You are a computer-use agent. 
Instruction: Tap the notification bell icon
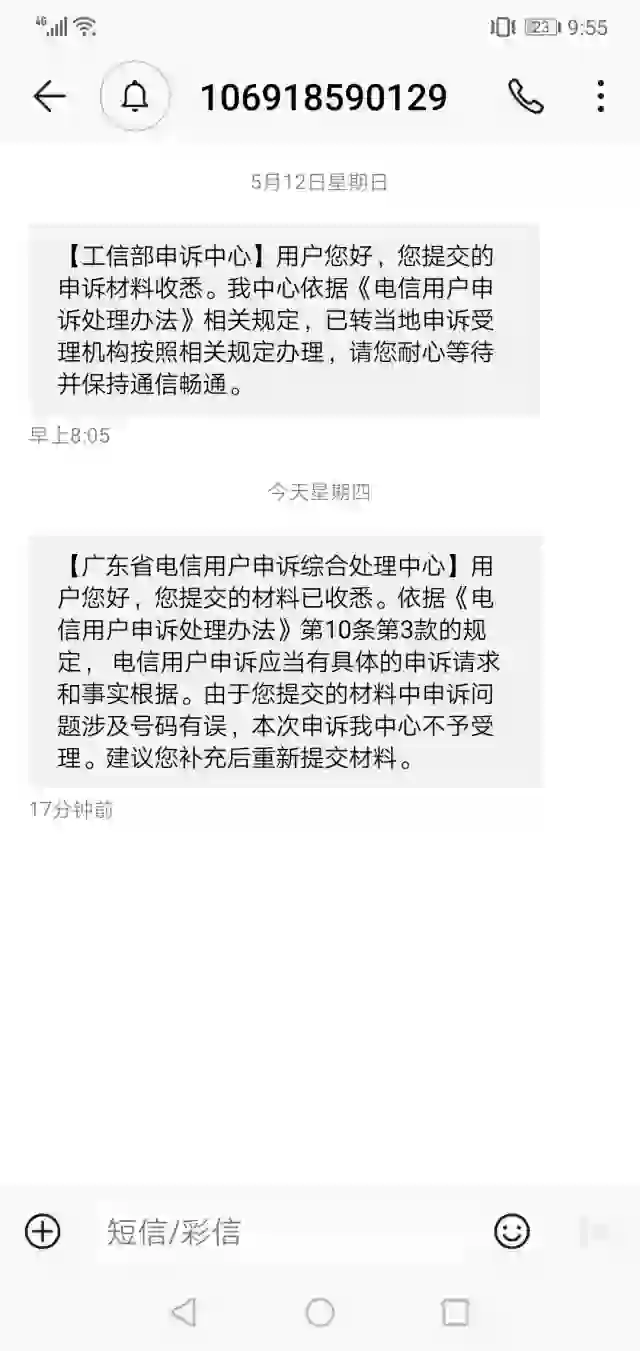coord(135,96)
